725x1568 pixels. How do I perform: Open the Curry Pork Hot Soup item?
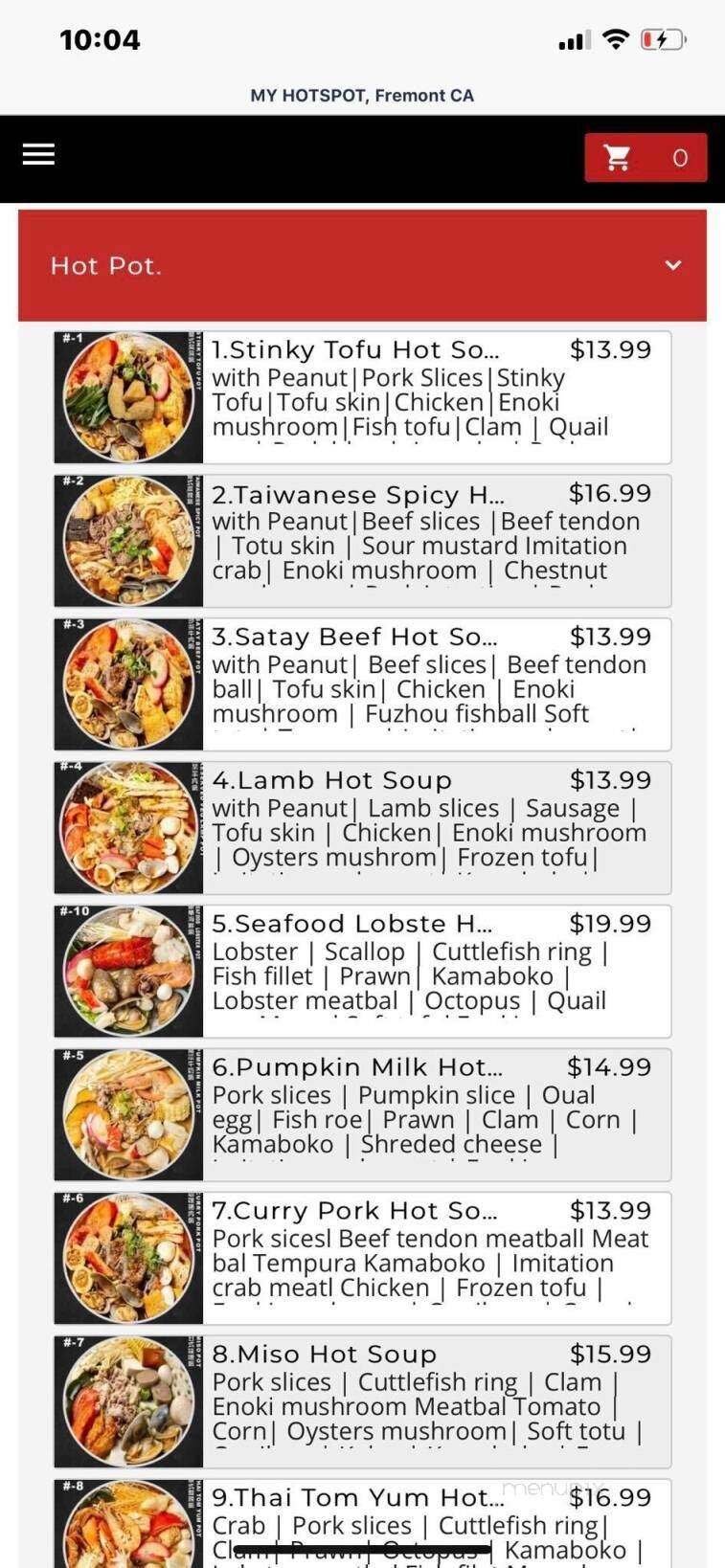431,1258
